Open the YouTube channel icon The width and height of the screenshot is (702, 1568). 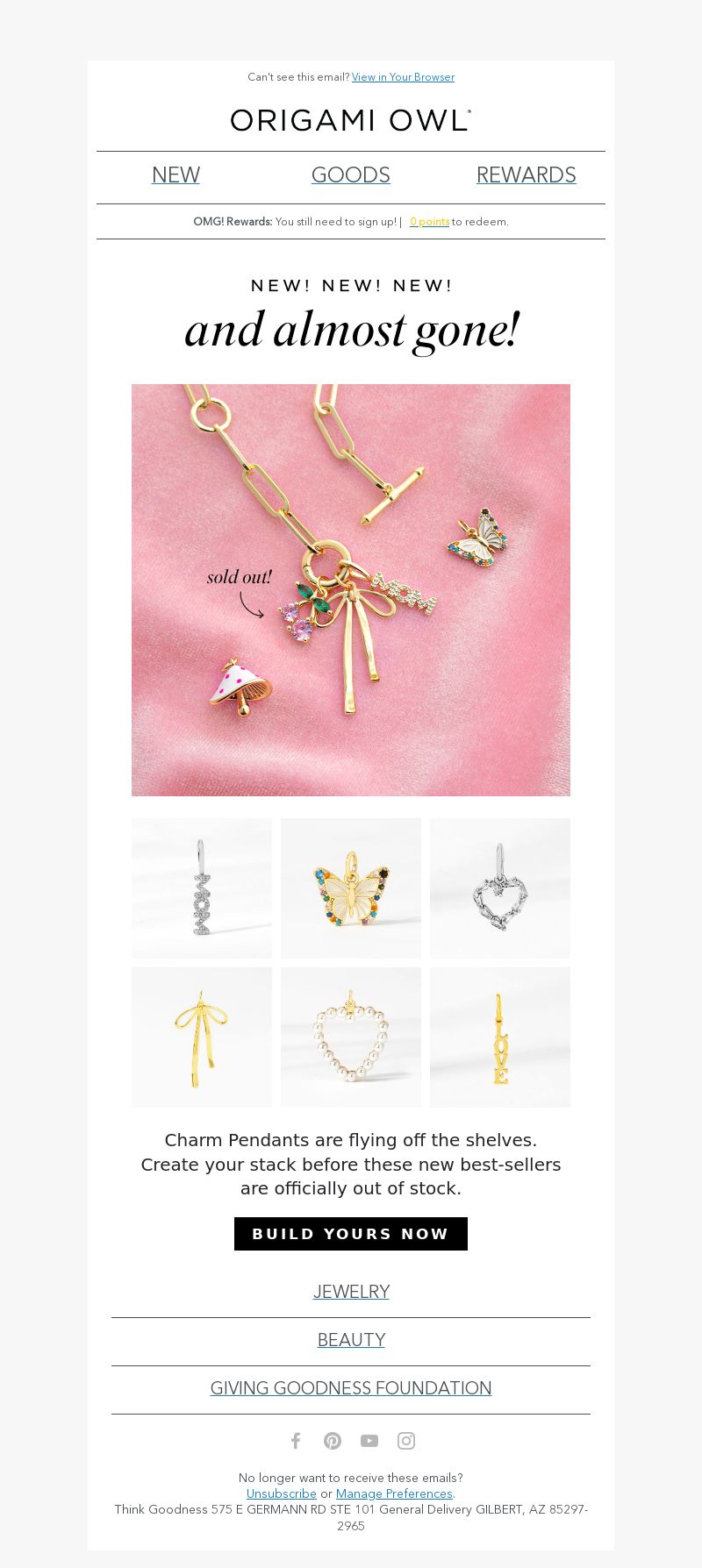pyautogui.click(x=369, y=1441)
